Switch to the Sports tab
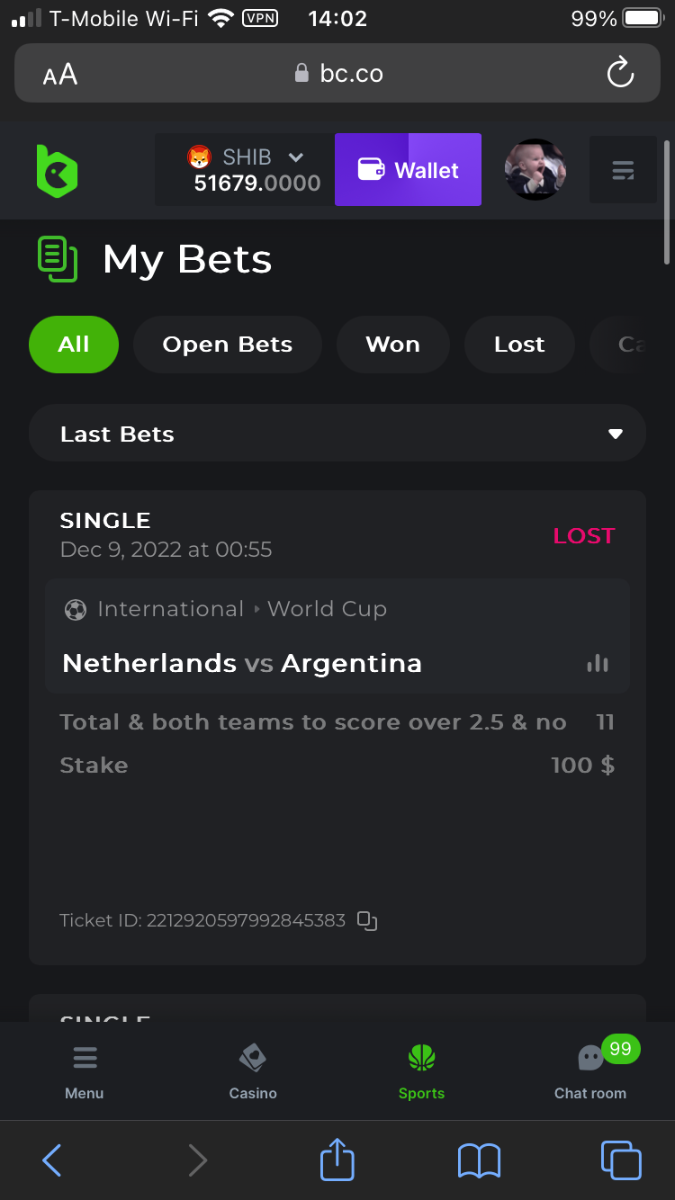This screenshot has width=675, height=1200. (x=421, y=1070)
